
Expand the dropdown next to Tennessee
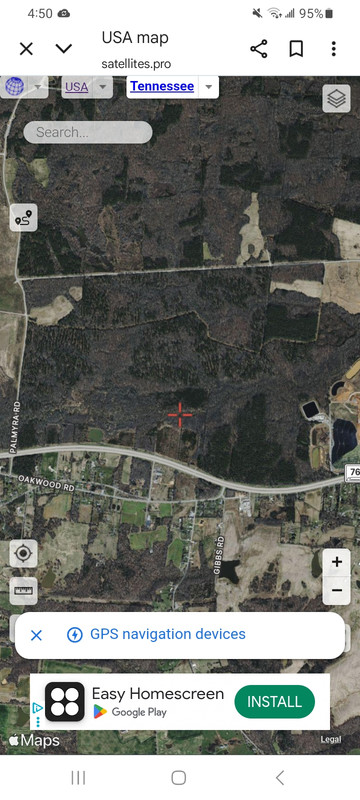[208, 87]
